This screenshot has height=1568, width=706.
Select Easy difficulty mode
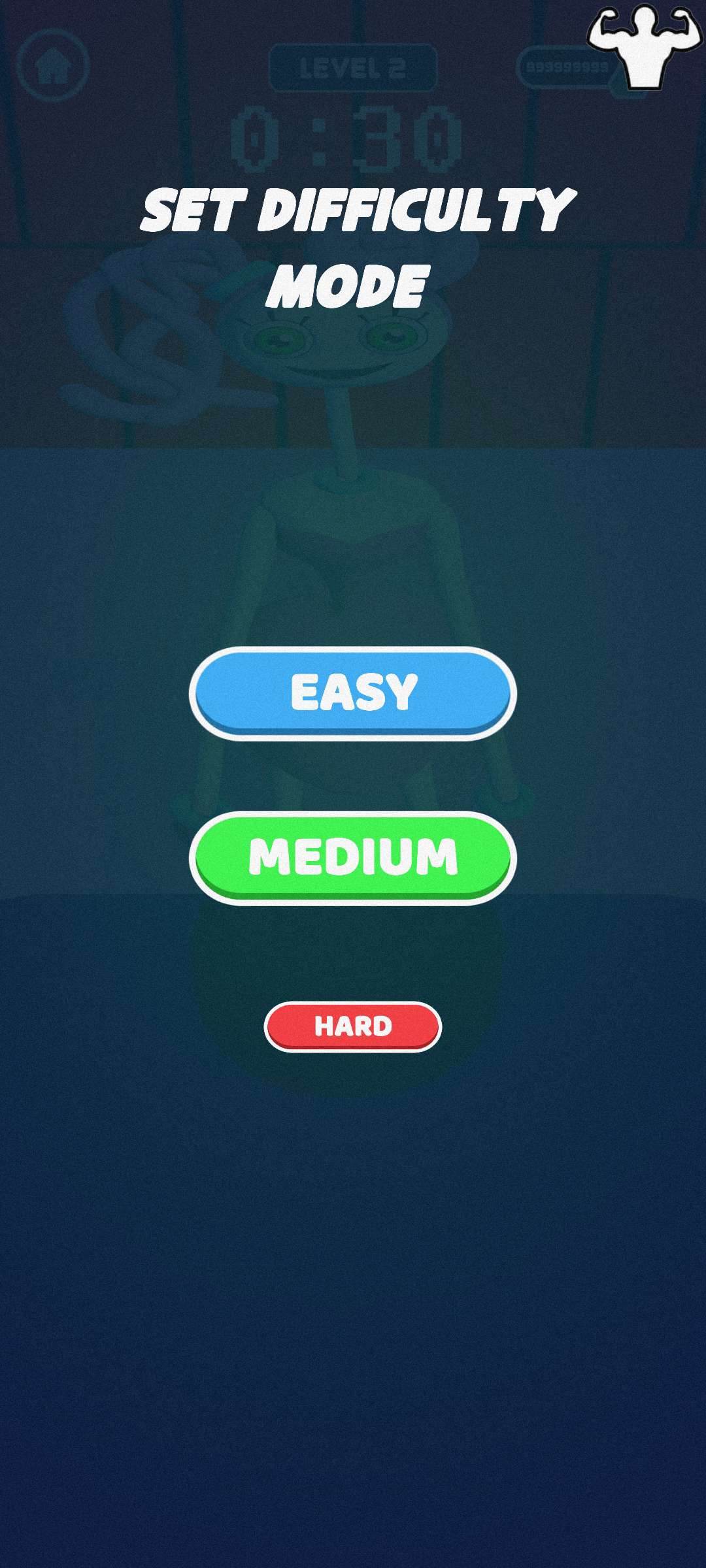click(353, 693)
